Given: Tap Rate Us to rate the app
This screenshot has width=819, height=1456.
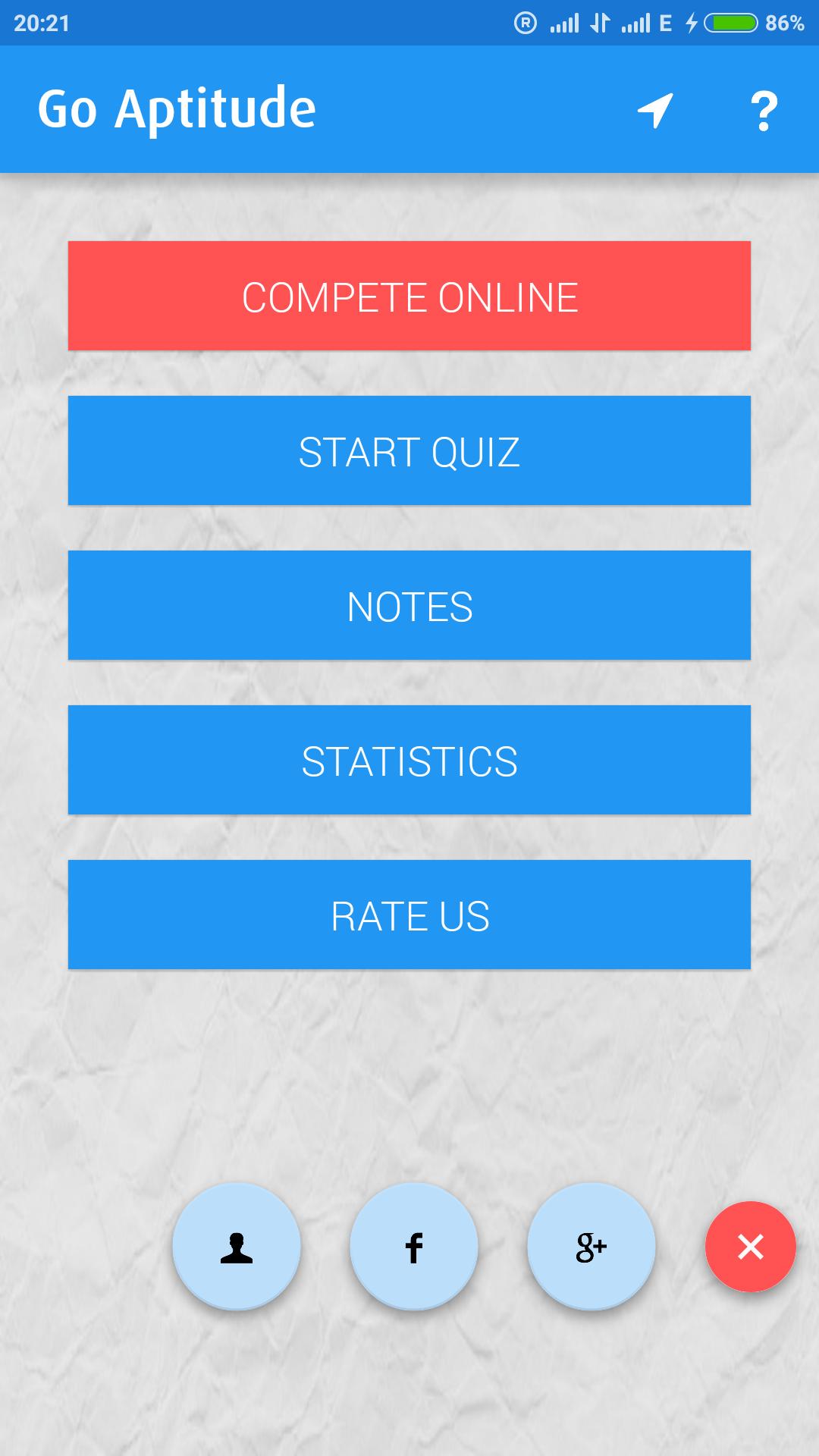Looking at the screenshot, I should click(409, 915).
